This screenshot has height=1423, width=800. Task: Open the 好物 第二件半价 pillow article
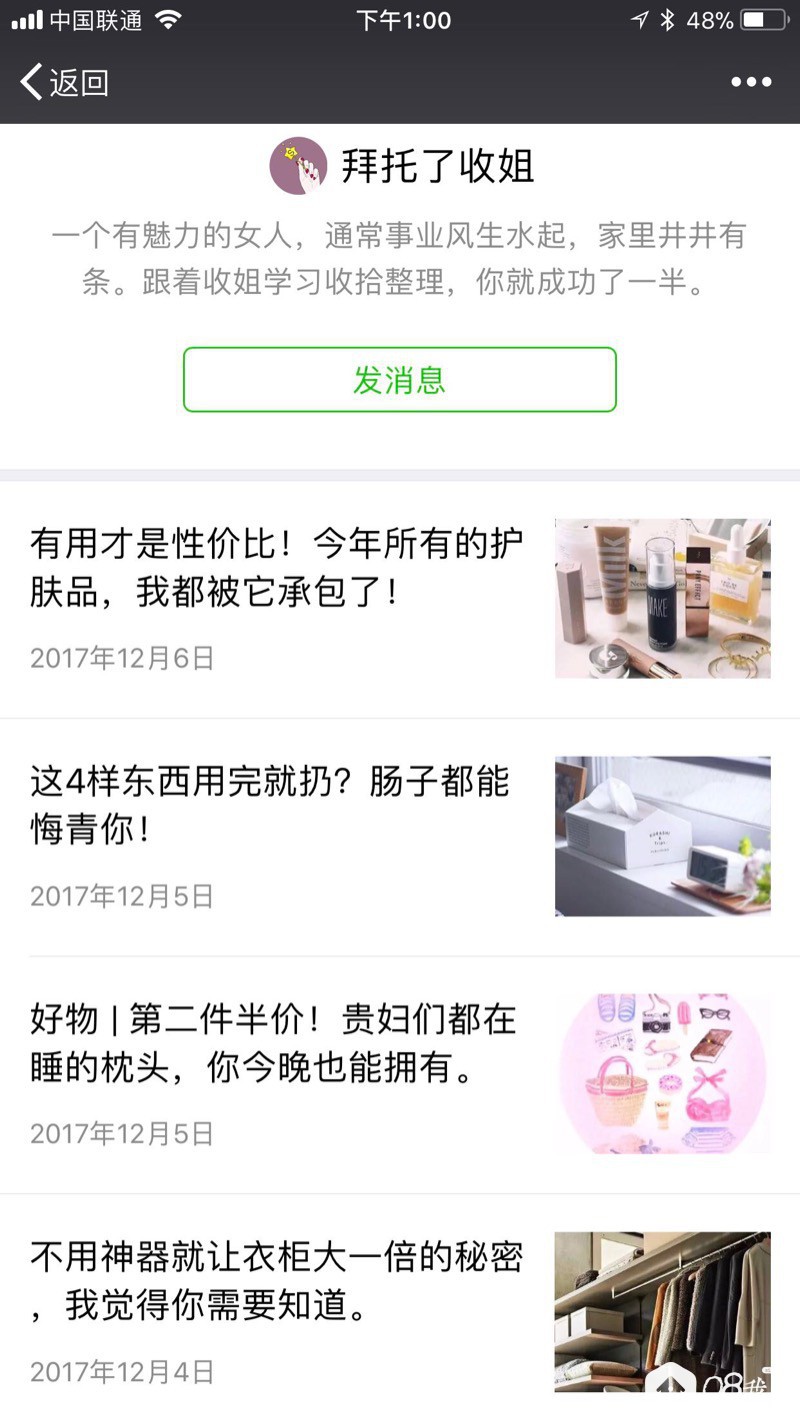(273, 1044)
